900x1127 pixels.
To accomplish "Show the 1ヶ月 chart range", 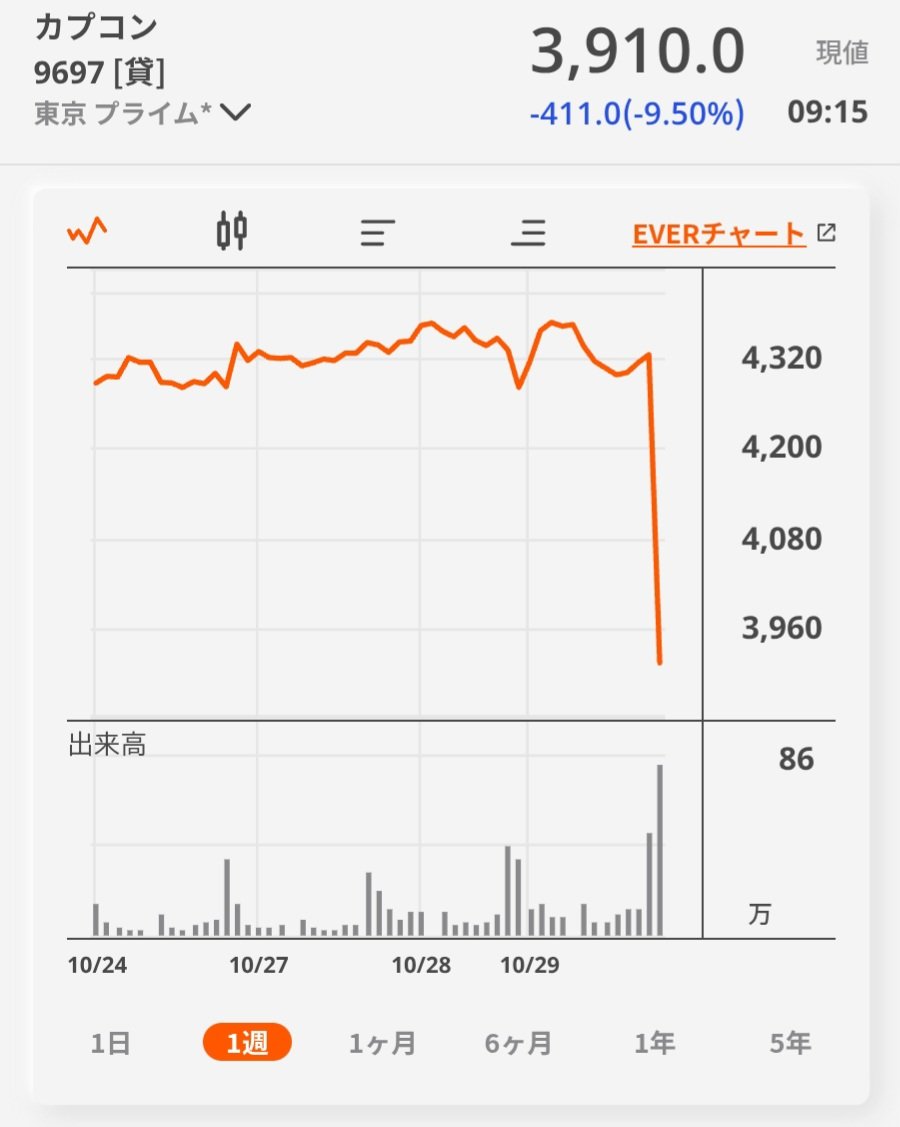I will point(382,1044).
